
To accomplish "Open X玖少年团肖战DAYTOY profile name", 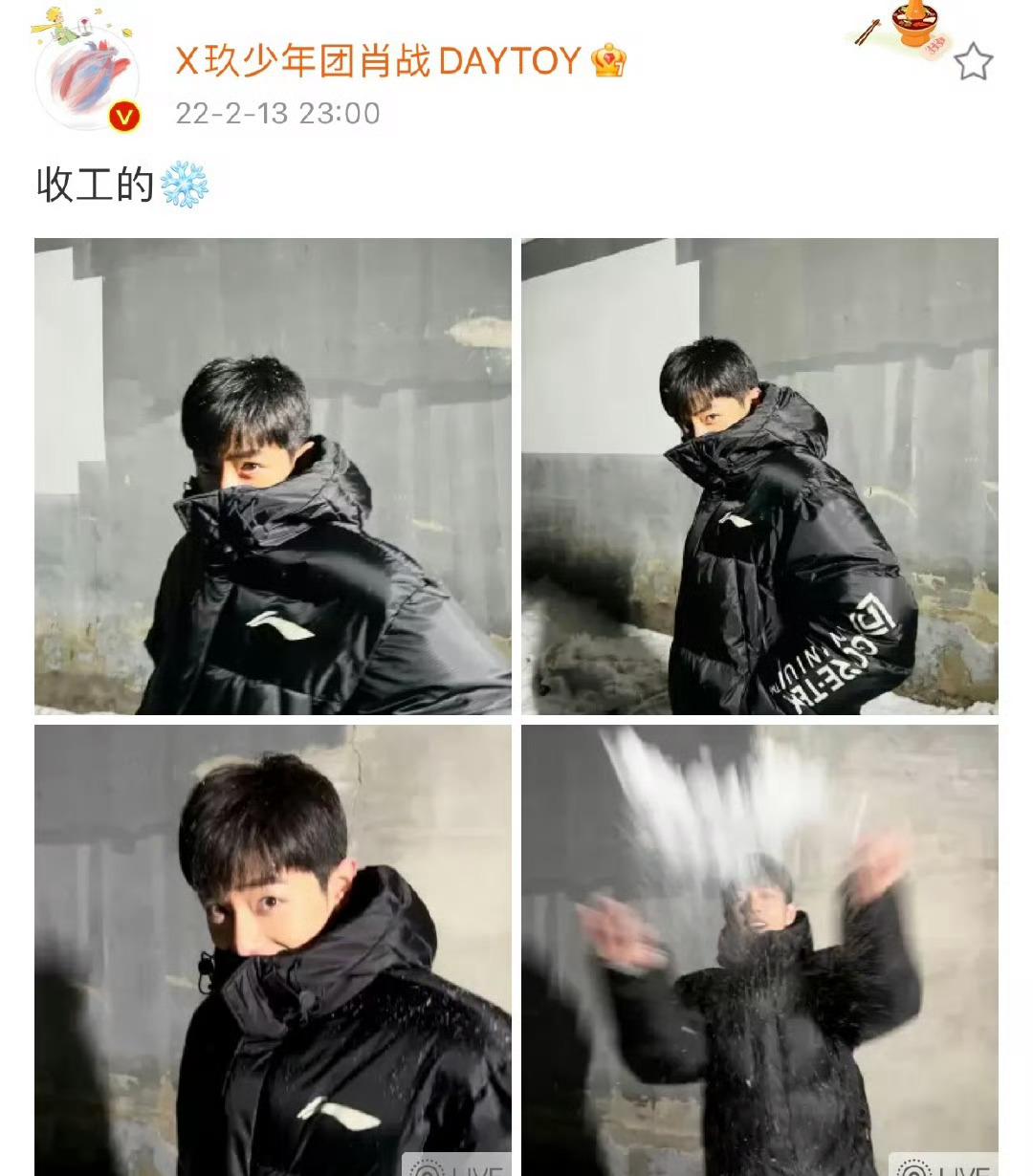I will click(378, 61).
